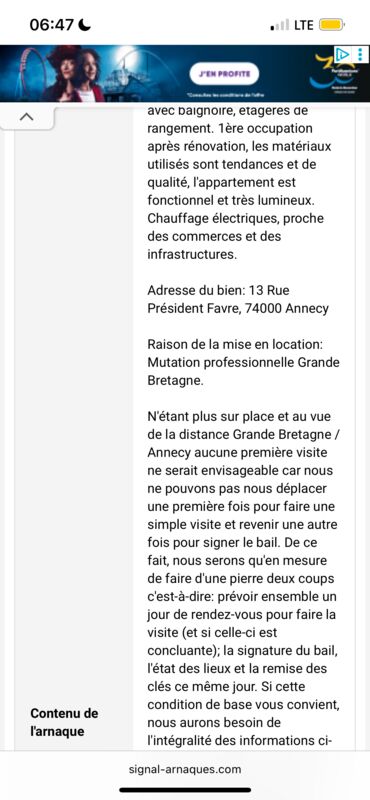Screen dimensions: 370x800
Task: Open the AdChoices info icon
Action: tap(343, 54)
